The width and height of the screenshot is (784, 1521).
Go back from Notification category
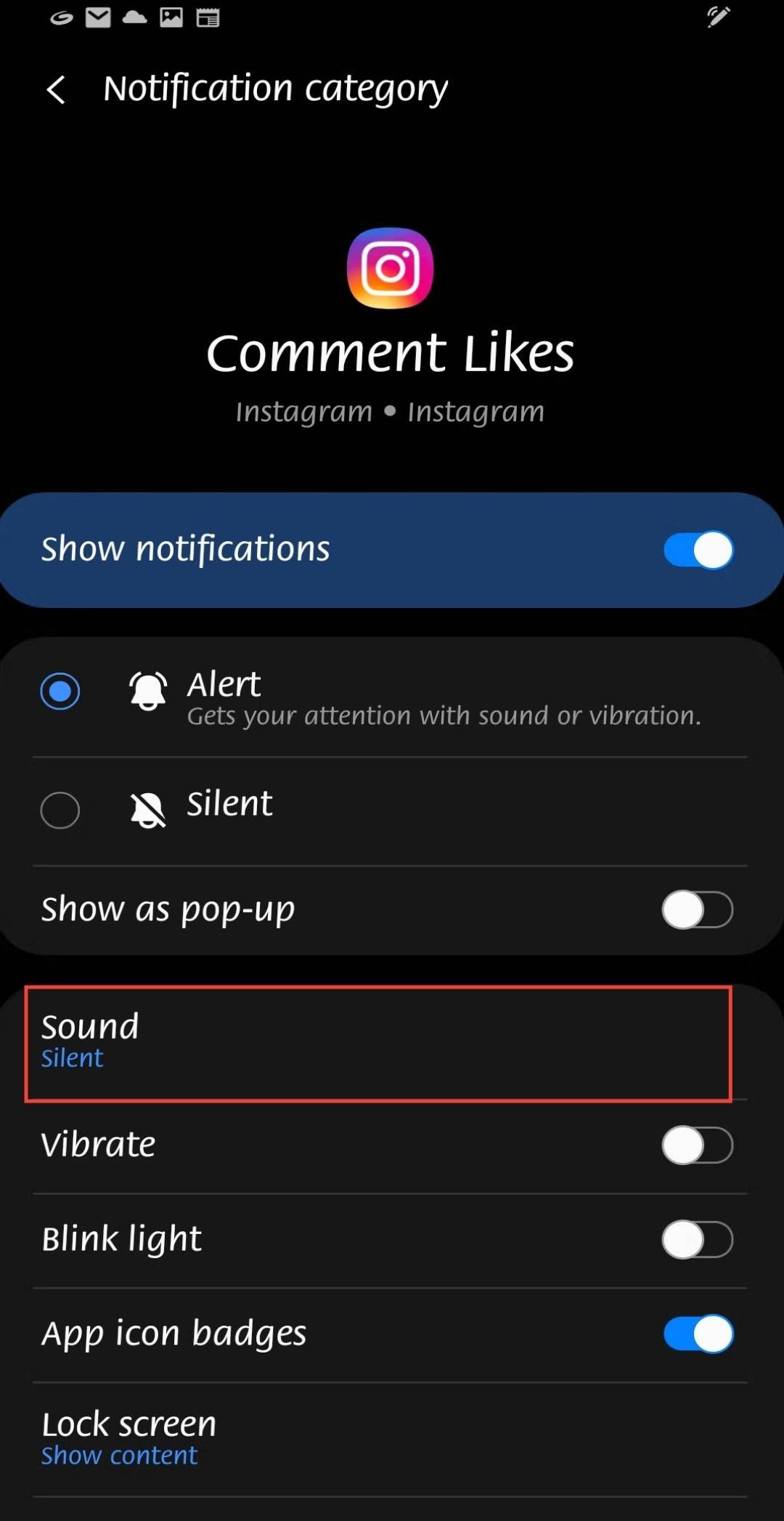click(x=57, y=90)
